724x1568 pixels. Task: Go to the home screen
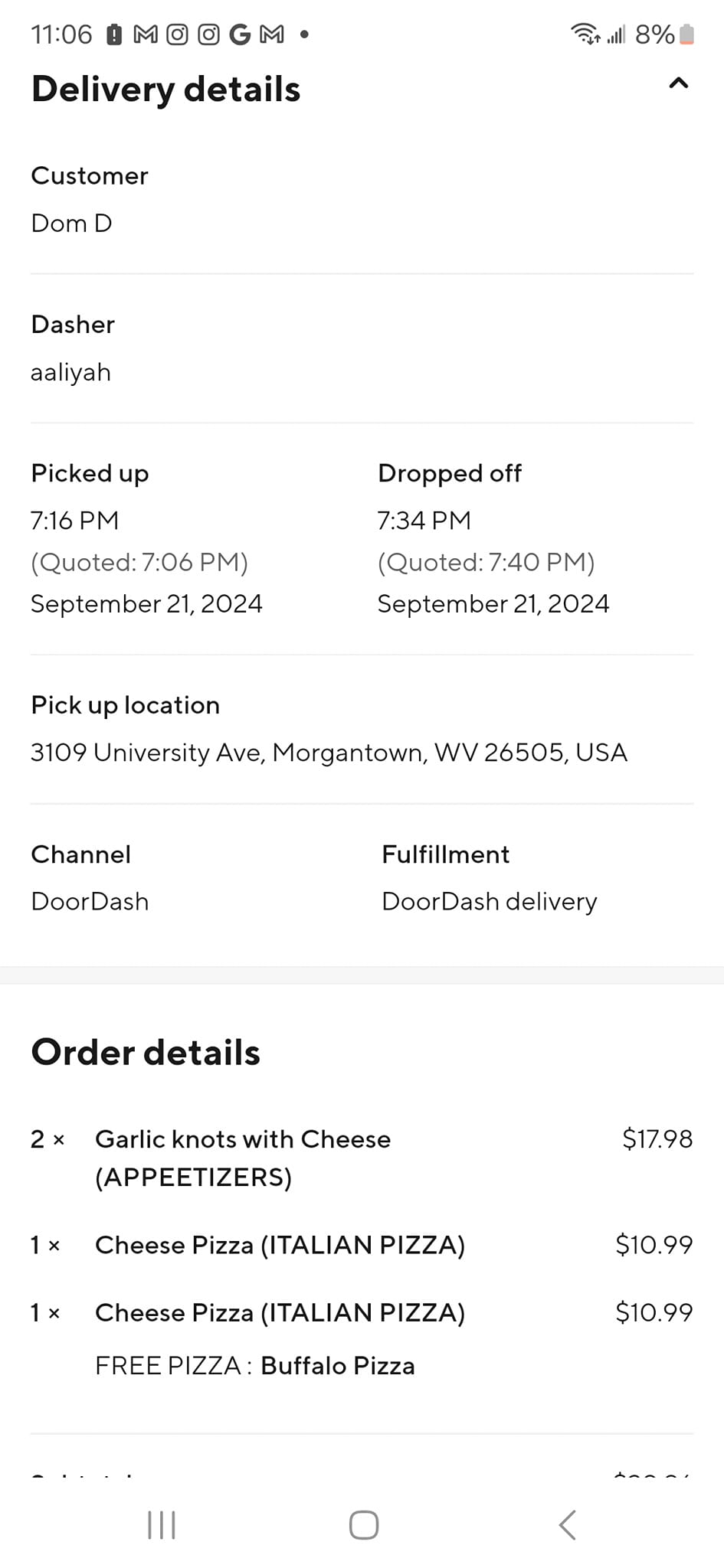[x=363, y=1524]
